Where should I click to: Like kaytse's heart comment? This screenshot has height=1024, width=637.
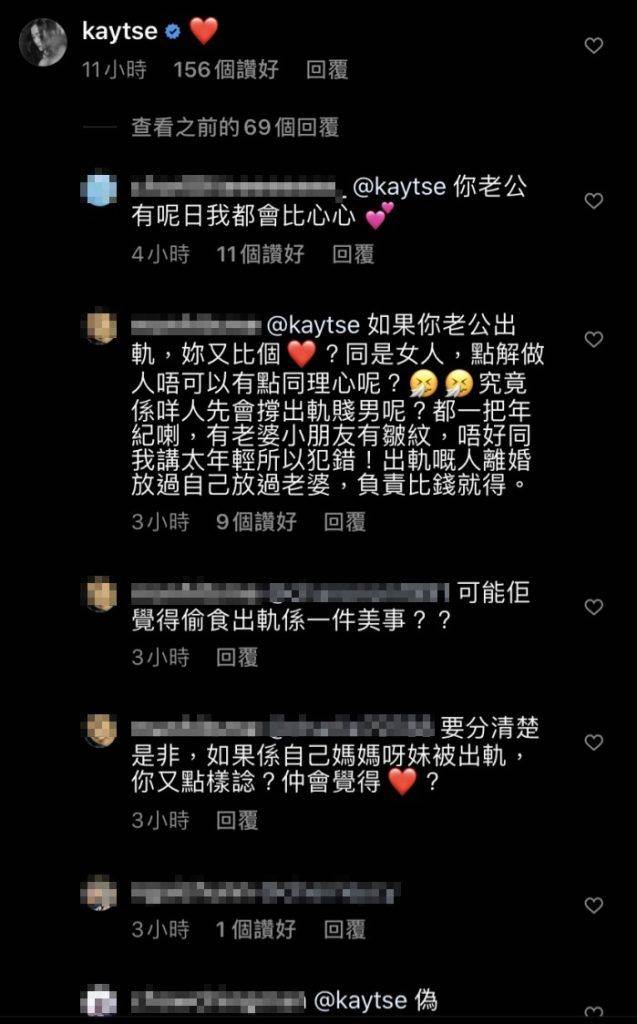pyautogui.click(x=593, y=45)
